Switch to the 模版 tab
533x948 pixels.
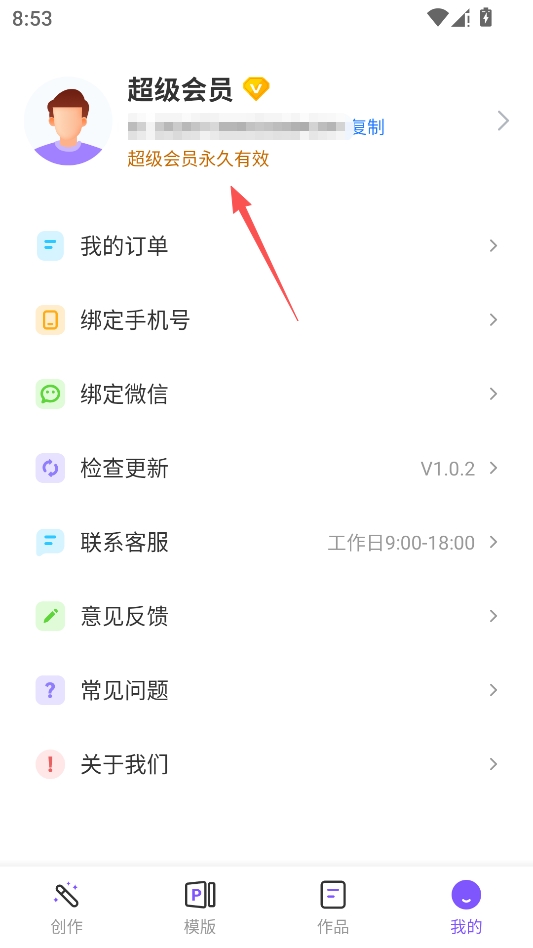(199, 907)
